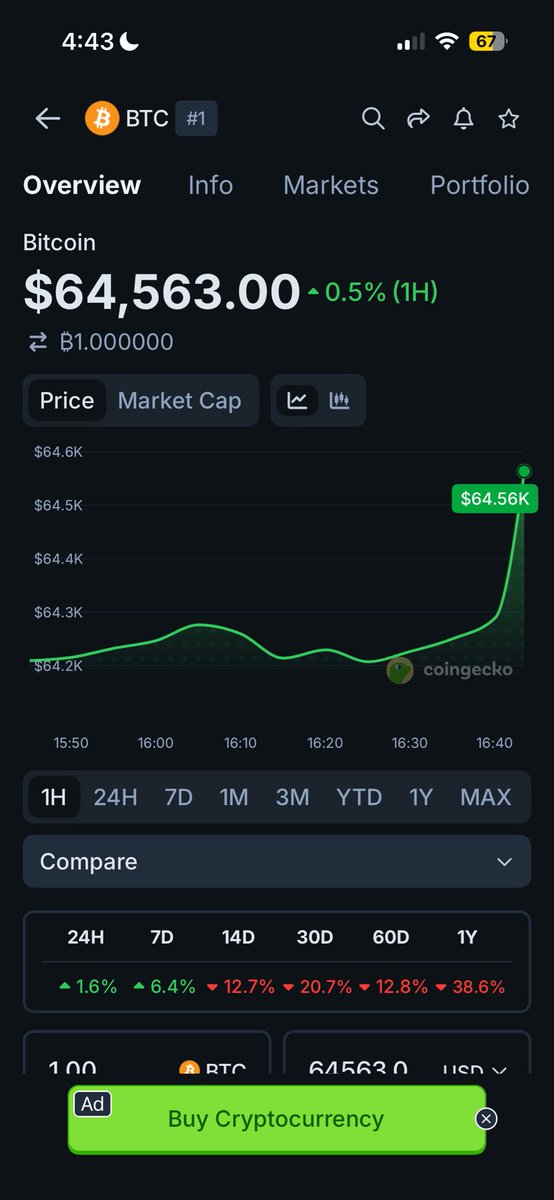
Task: Switch to the Info tab
Action: coord(210,185)
